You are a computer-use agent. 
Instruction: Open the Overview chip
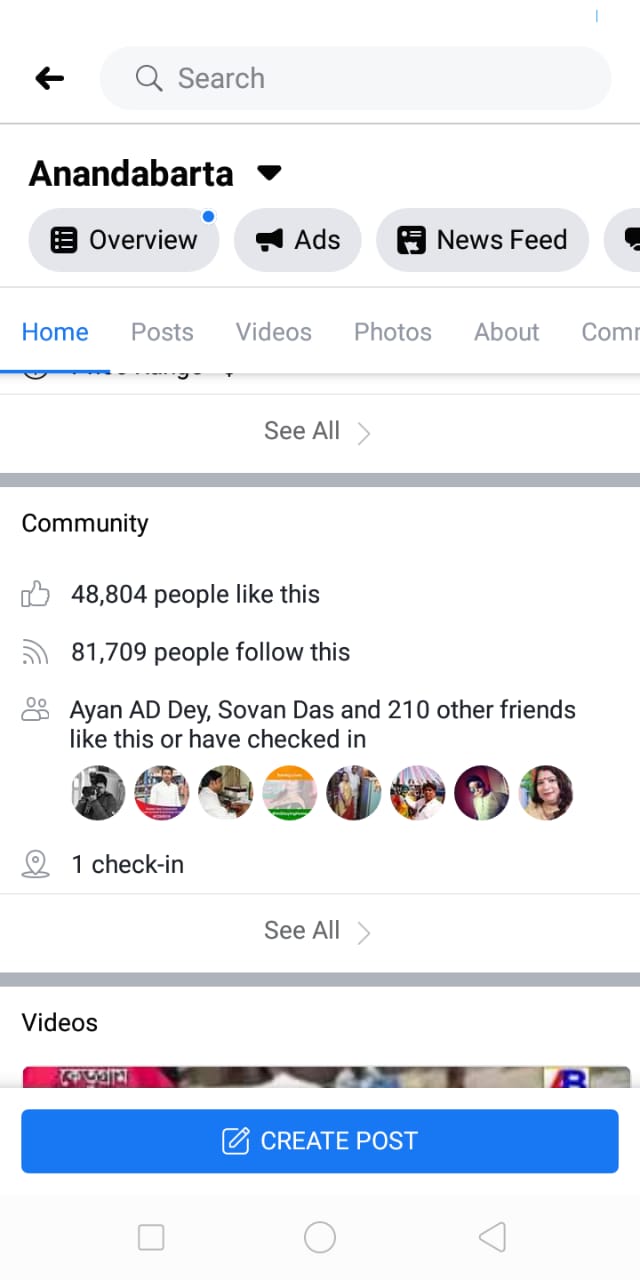(x=124, y=240)
